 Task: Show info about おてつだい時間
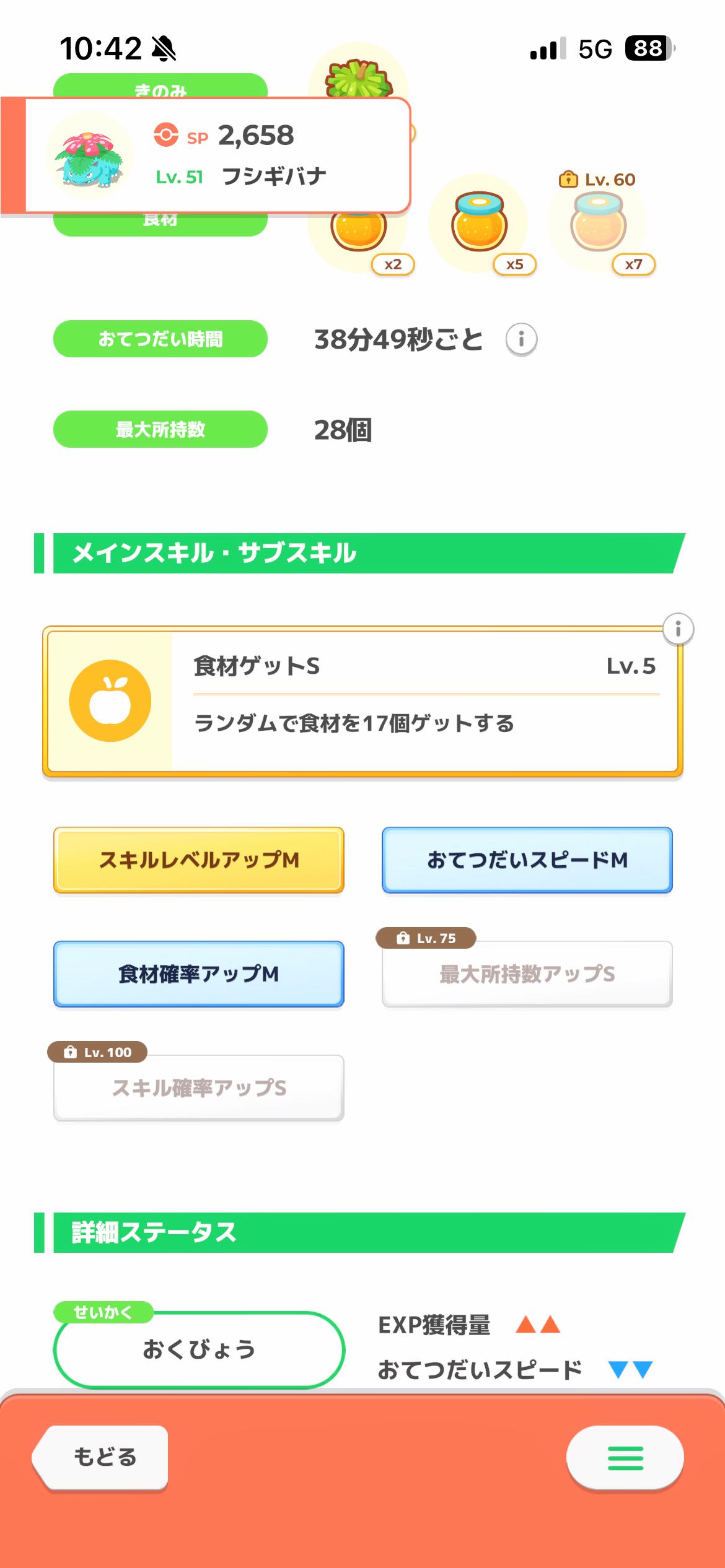point(521,339)
